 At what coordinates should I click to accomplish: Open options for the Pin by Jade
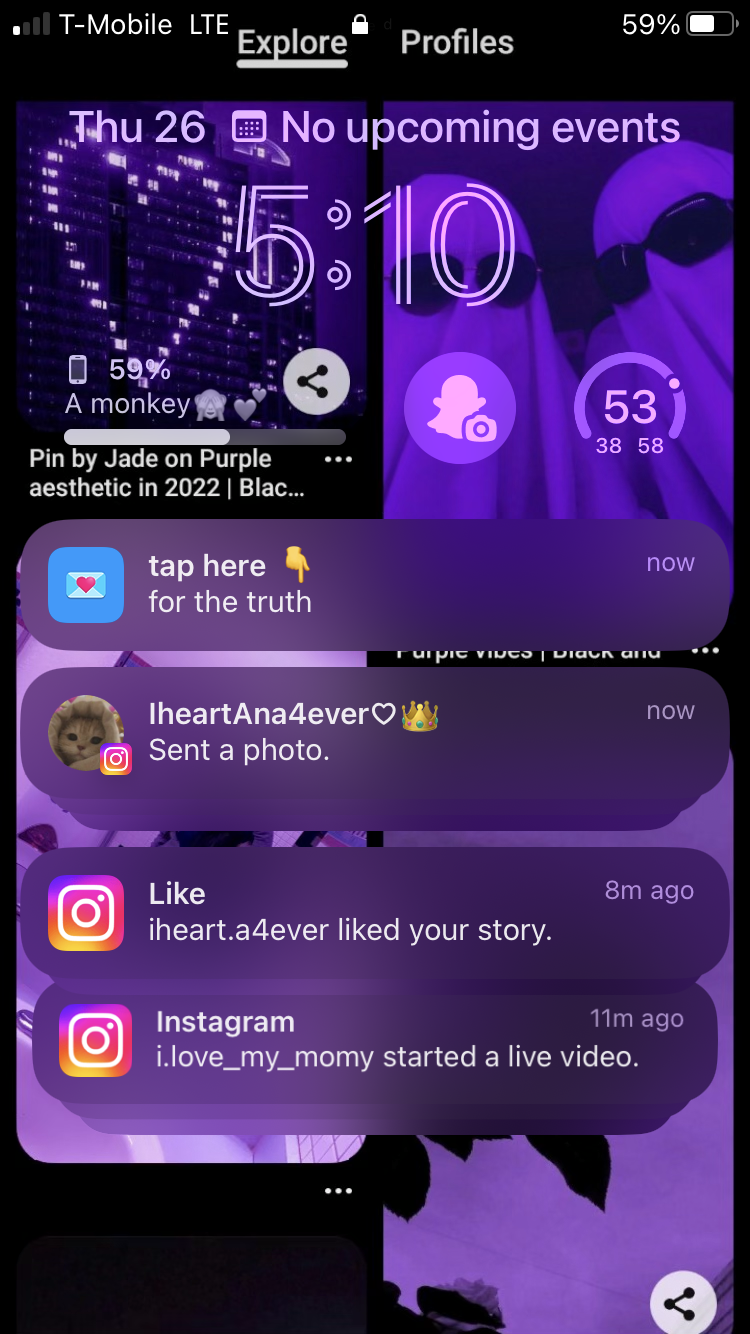(338, 460)
